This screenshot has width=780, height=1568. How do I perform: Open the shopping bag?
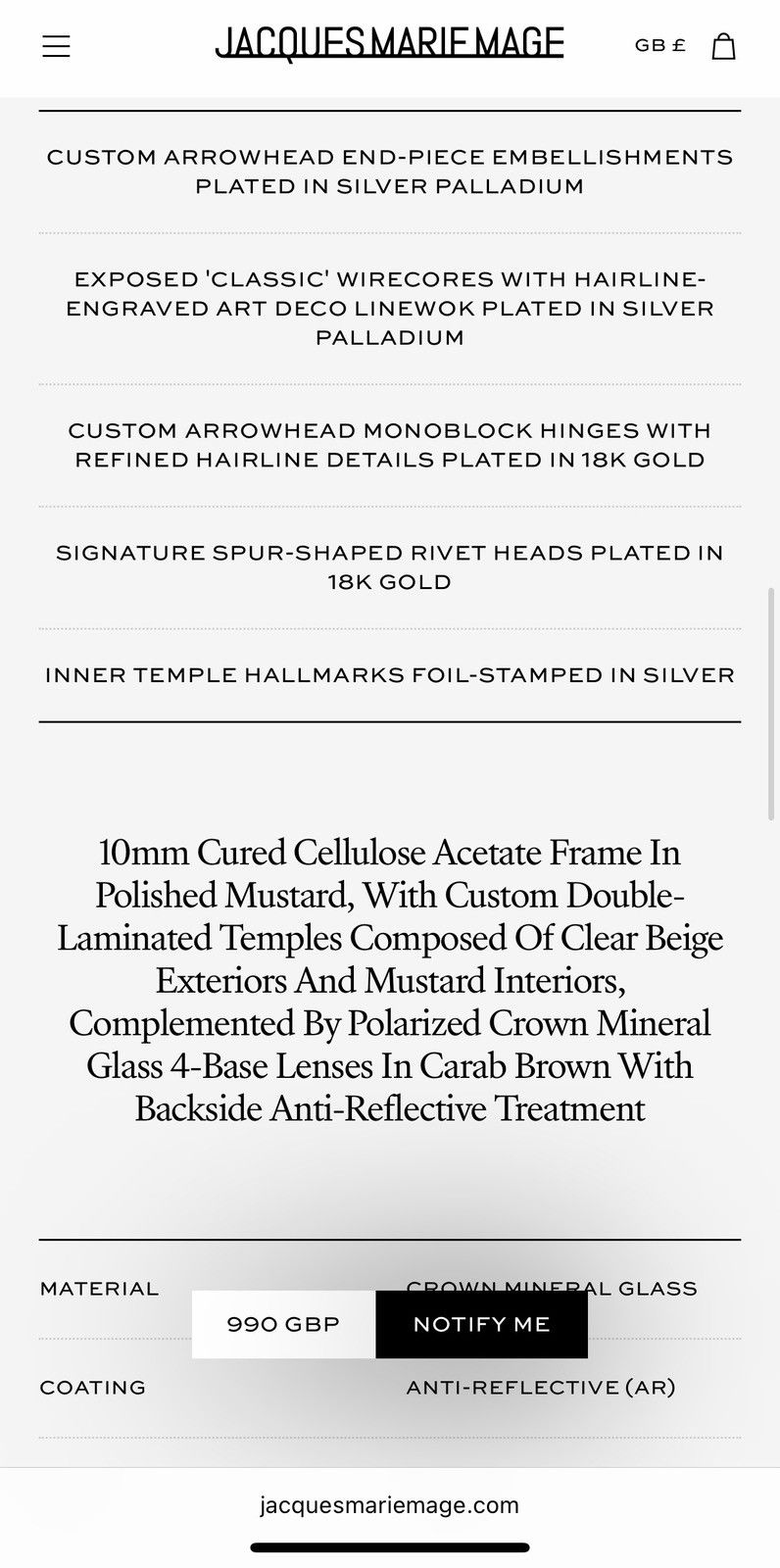click(723, 46)
